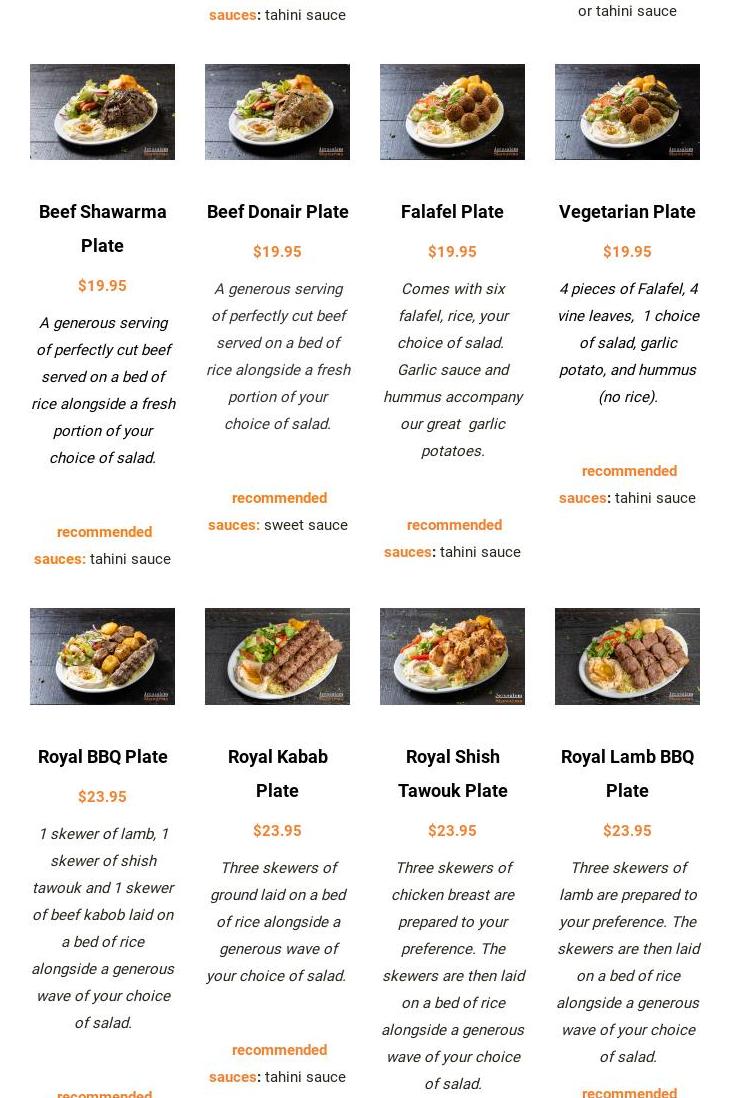View the Royal Kabab Plate photo
This screenshot has width=730, height=1098.
pos(277,656)
